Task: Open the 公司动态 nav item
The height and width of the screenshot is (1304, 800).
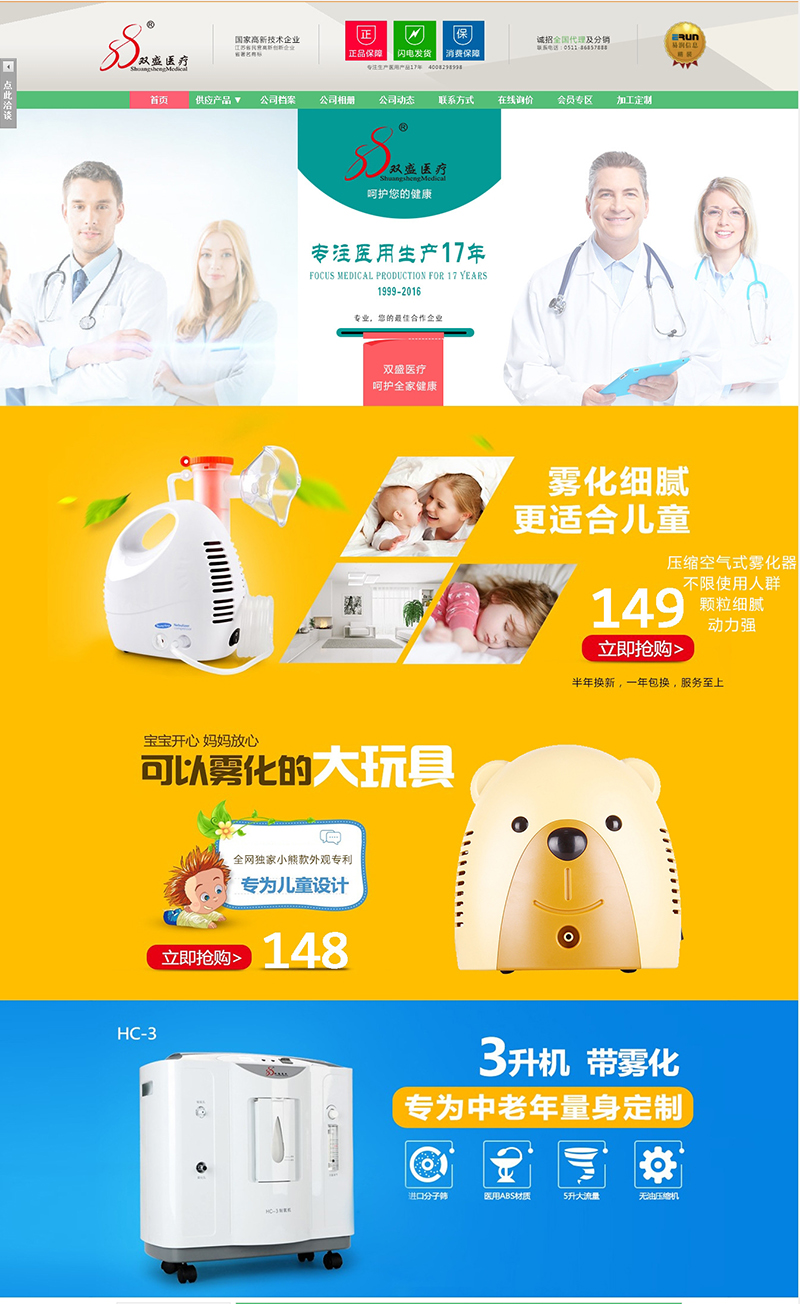Action: point(396,100)
